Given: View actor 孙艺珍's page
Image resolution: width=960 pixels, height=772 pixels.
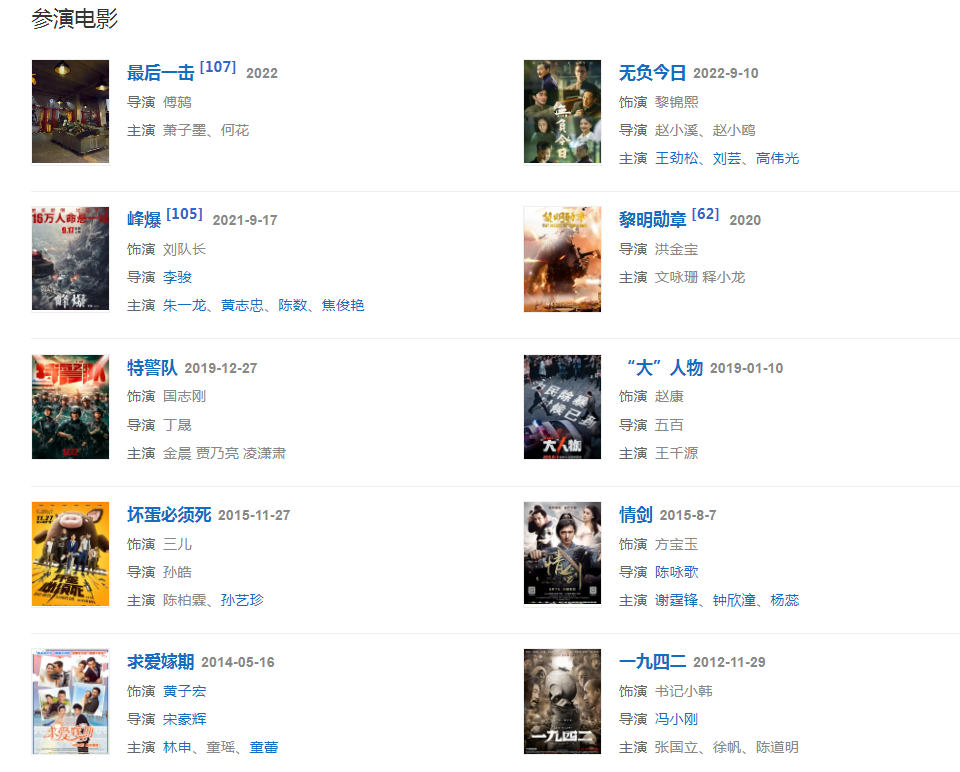Looking at the screenshot, I should click(x=242, y=600).
